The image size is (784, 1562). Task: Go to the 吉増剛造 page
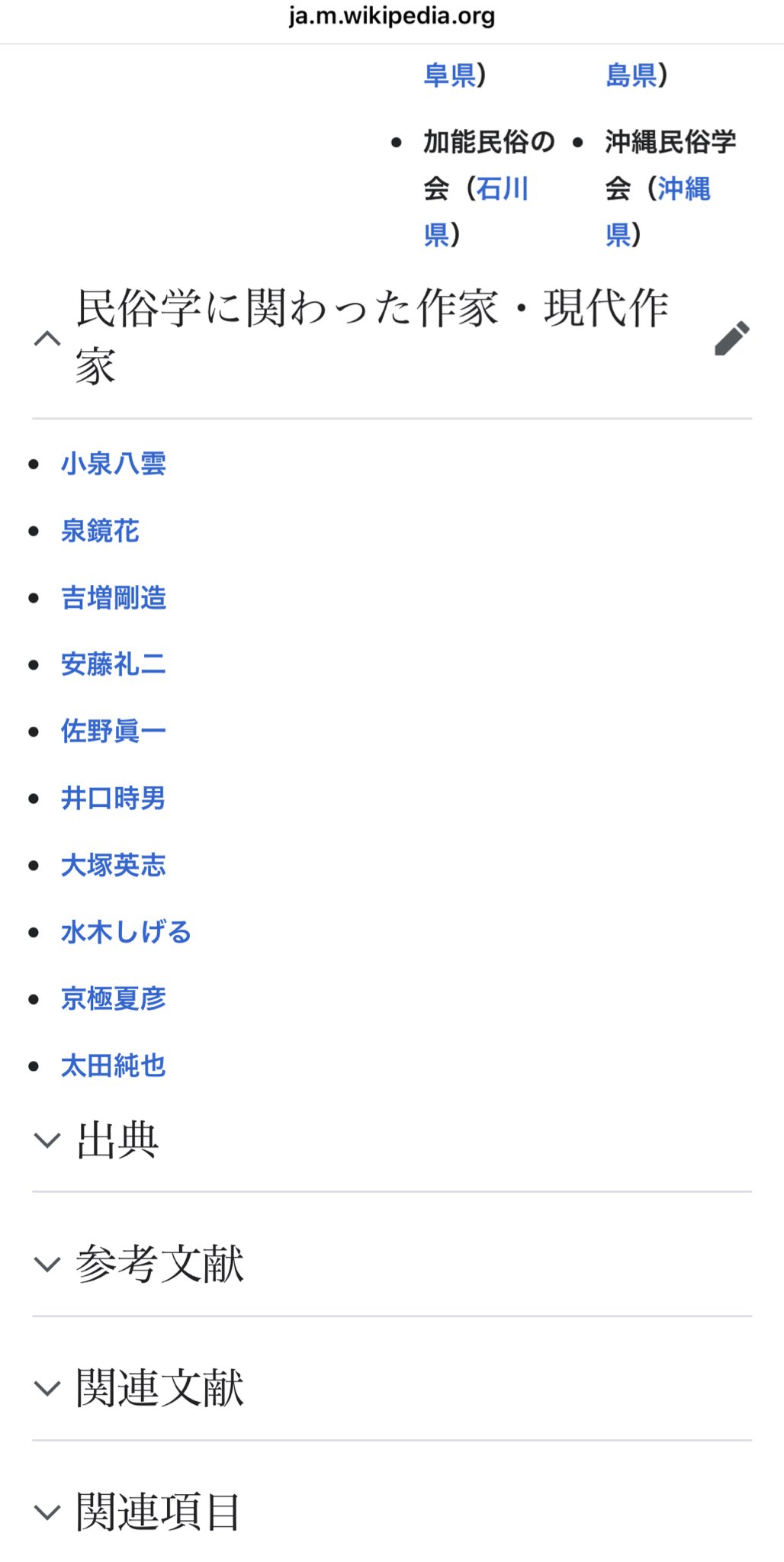pos(114,598)
